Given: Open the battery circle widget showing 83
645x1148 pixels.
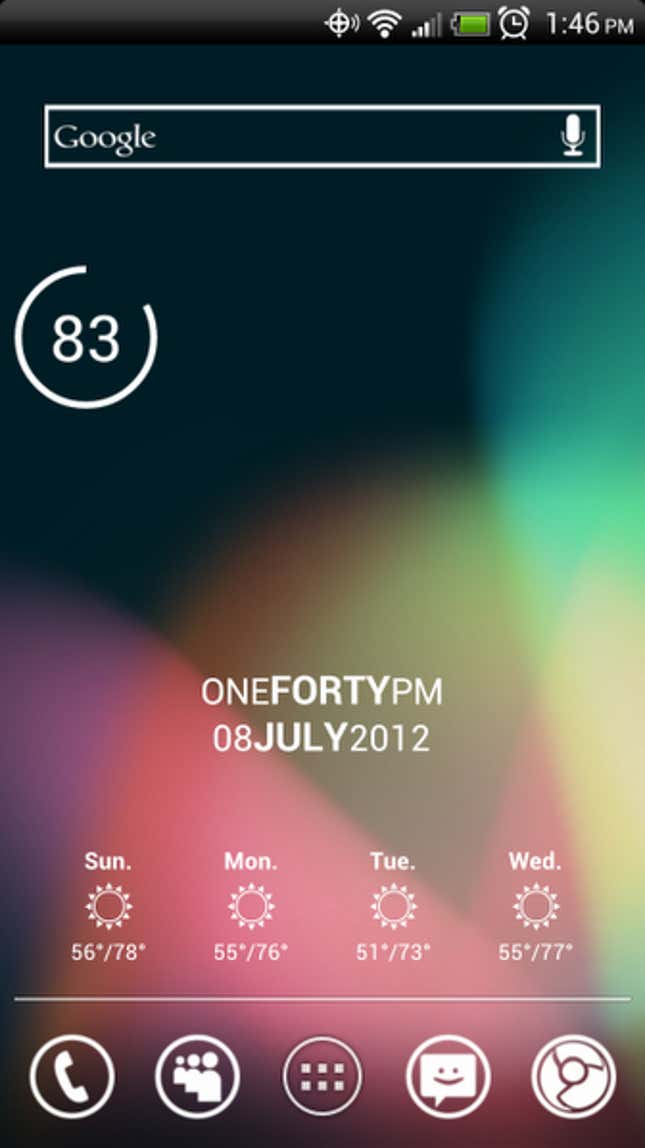Looking at the screenshot, I should point(86,337).
